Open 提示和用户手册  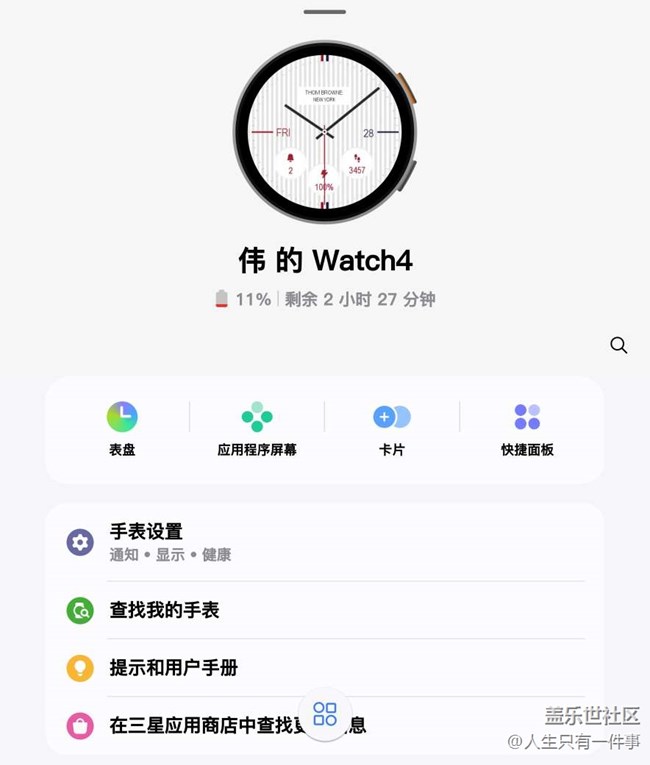pos(325,668)
